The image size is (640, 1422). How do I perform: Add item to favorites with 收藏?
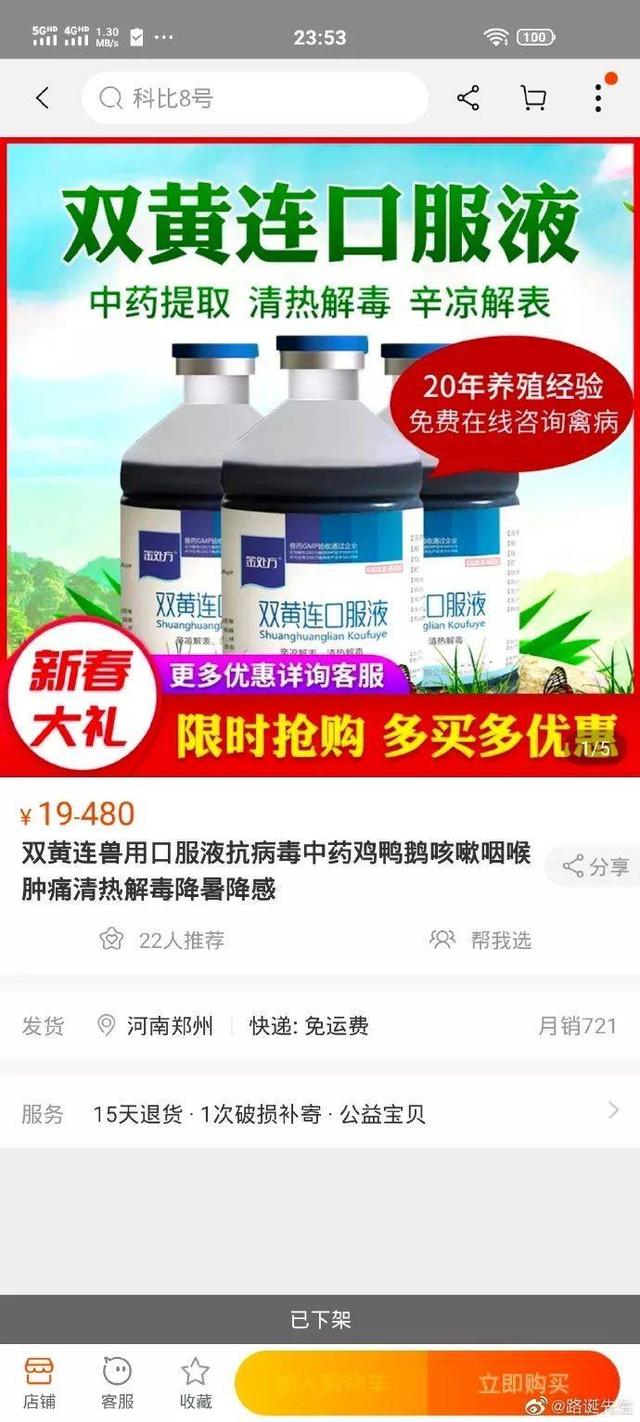pos(195,1383)
